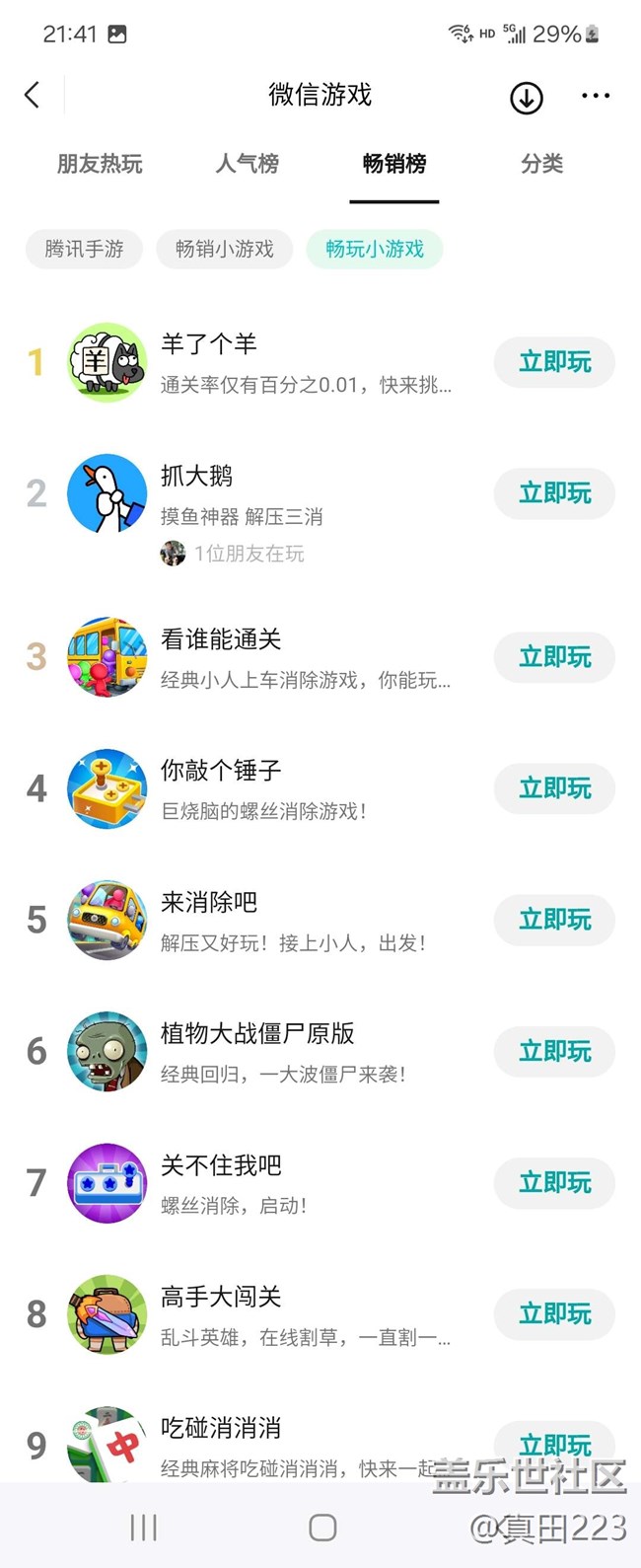The width and height of the screenshot is (641, 1568).
Task: Open the 分类 tab
Action: coord(541,164)
